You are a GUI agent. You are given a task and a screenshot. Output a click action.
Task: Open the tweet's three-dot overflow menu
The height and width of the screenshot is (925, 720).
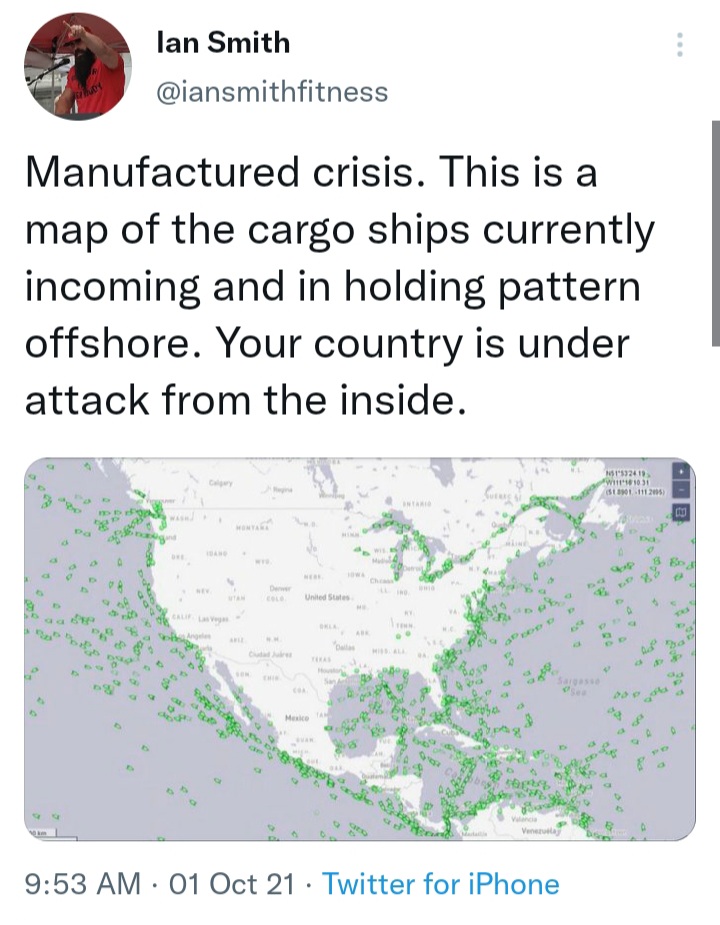[680, 45]
